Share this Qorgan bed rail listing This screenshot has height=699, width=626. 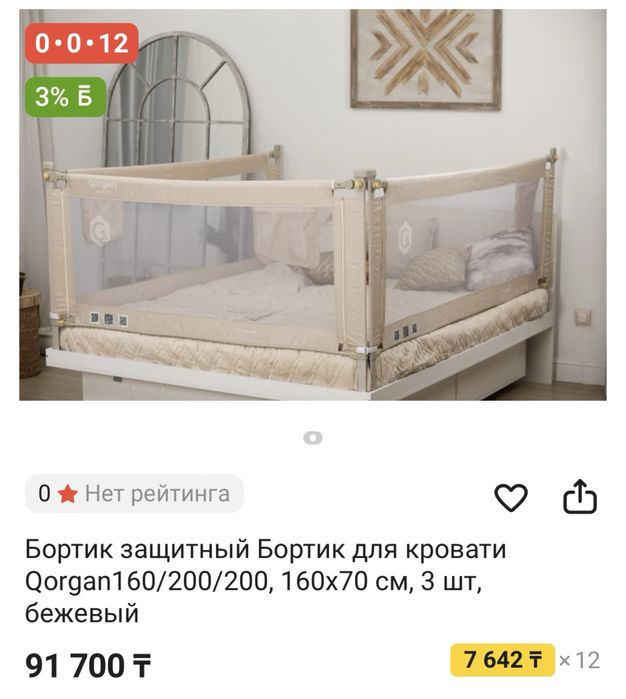pos(580,497)
